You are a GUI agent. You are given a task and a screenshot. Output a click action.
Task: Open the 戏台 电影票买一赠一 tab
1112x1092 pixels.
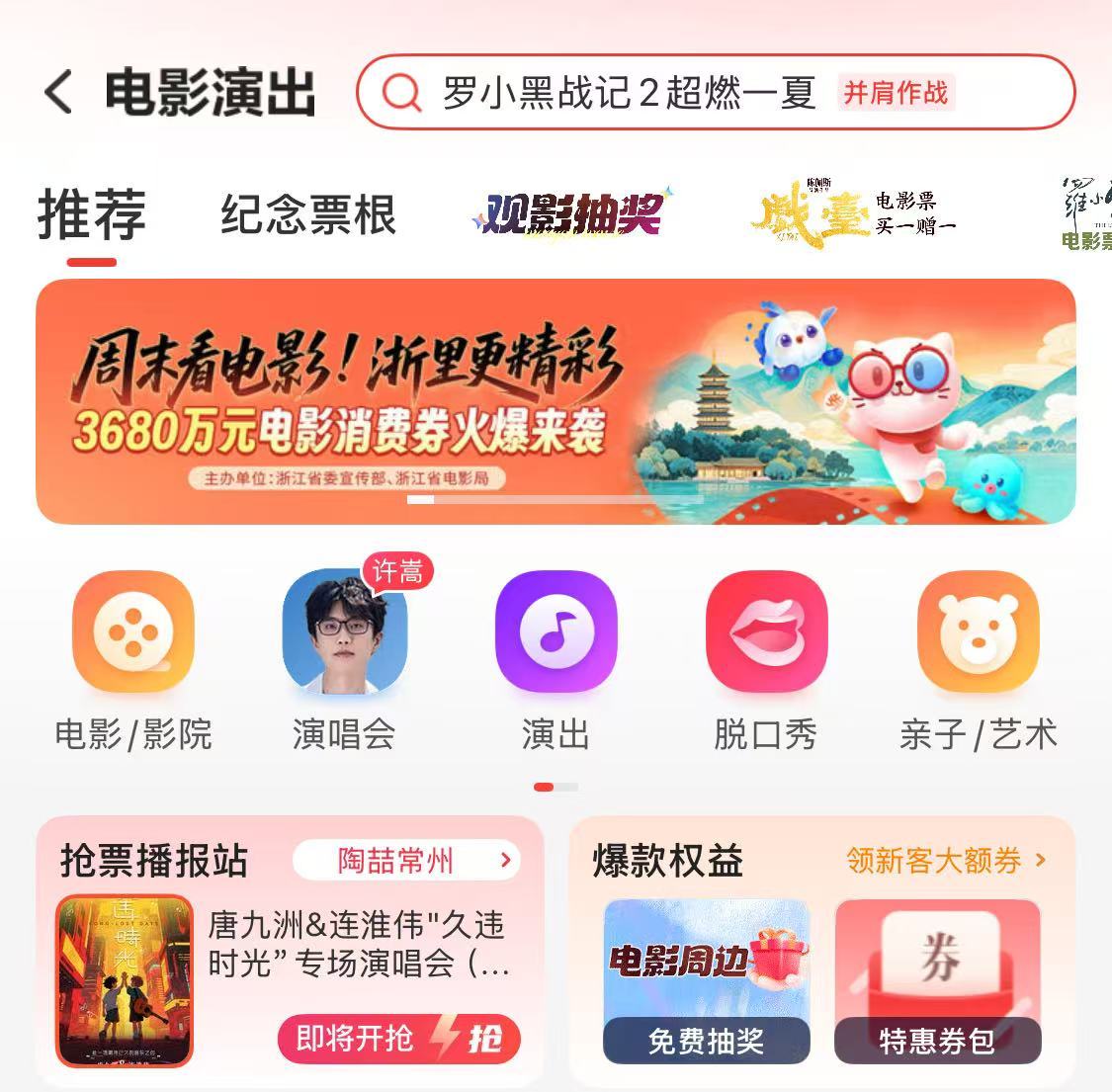click(x=853, y=213)
